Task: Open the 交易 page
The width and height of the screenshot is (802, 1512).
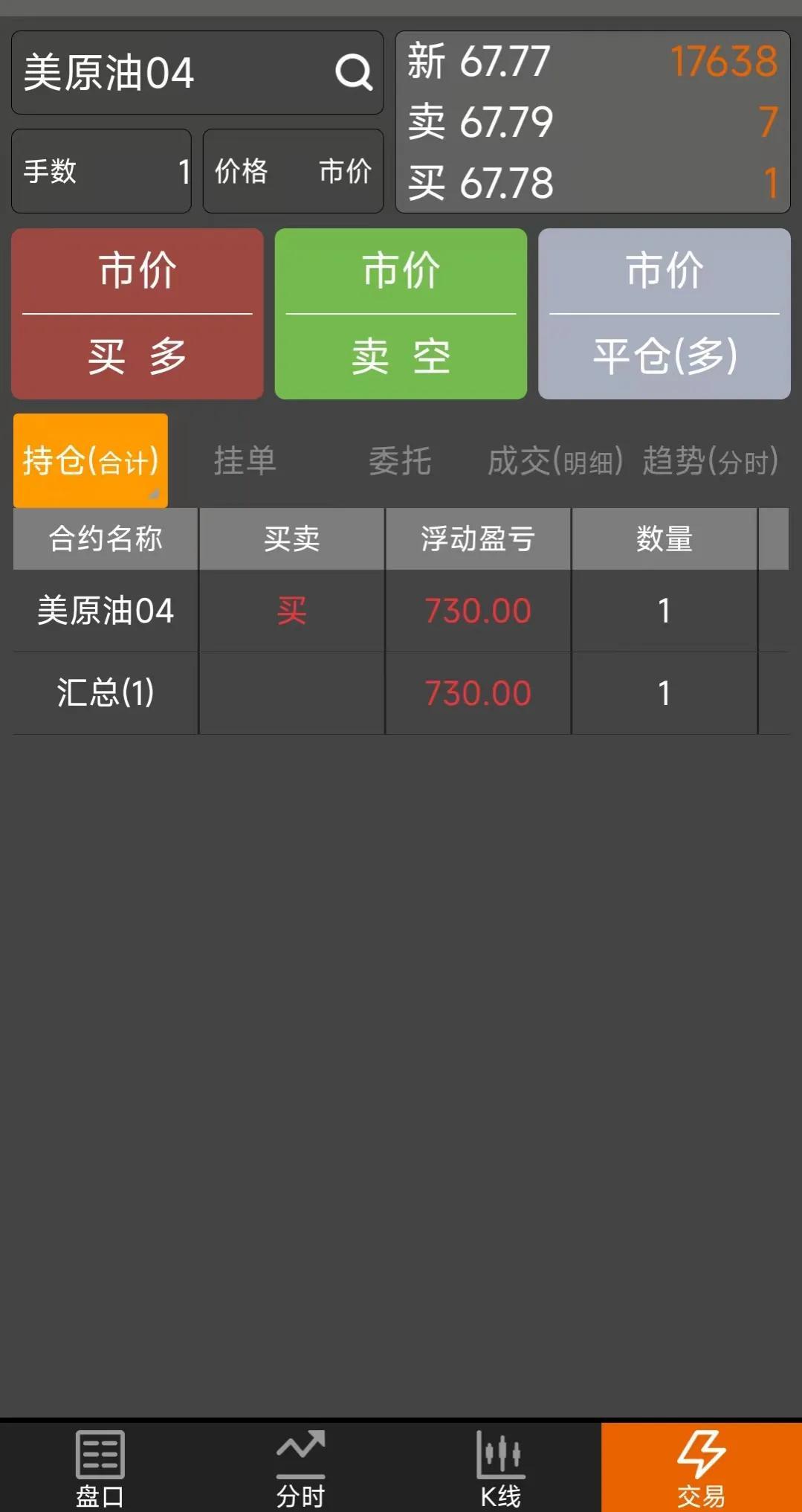Action: tap(701, 1467)
